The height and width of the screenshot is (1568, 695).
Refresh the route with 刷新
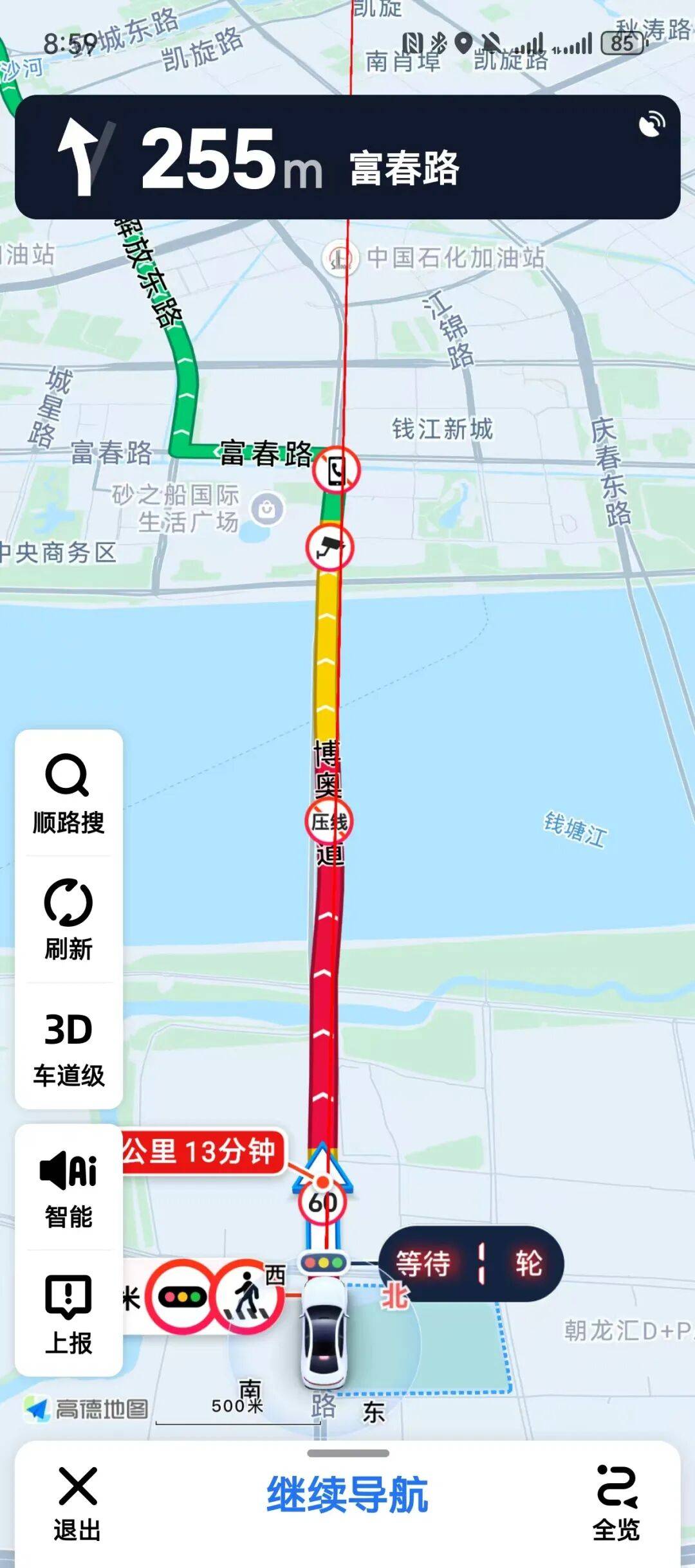click(x=69, y=918)
